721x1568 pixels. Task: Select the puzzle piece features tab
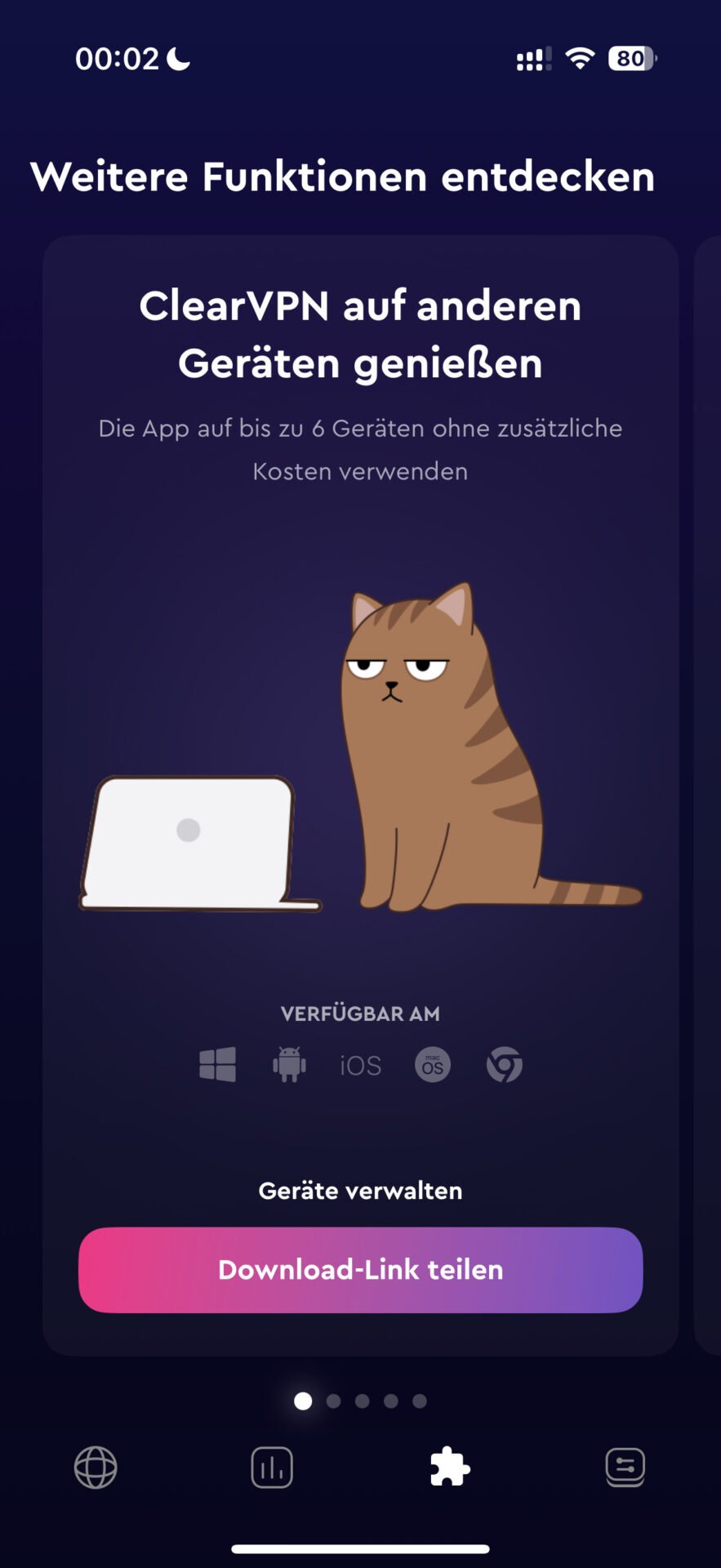pyautogui.click(x=450, y=1467)
